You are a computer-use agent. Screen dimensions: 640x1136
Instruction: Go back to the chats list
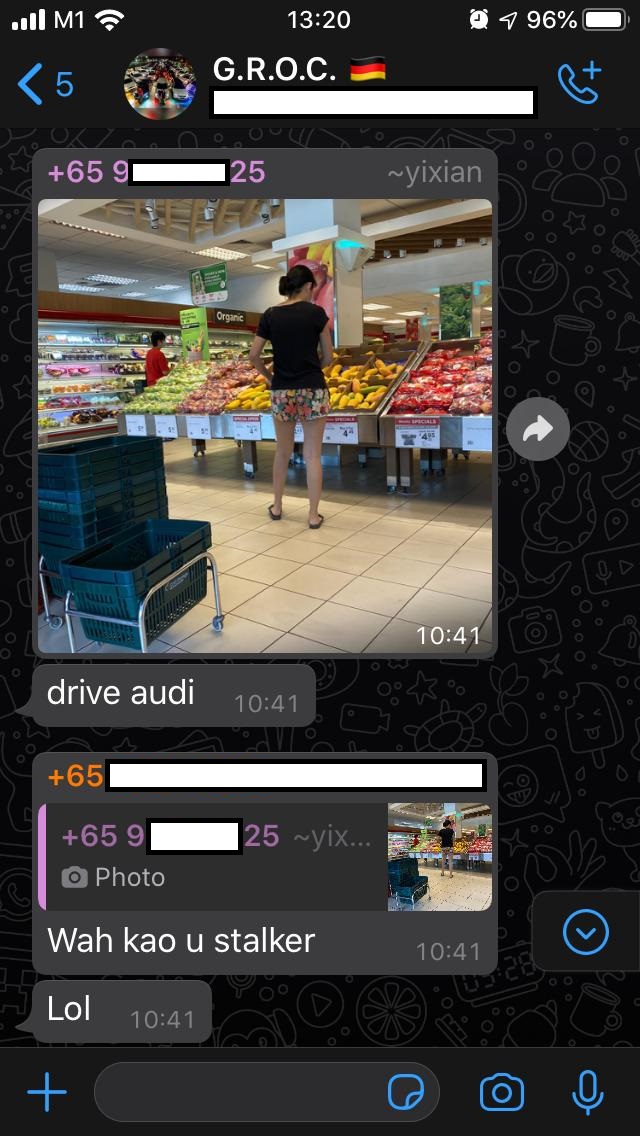click(x=44, y=84)
